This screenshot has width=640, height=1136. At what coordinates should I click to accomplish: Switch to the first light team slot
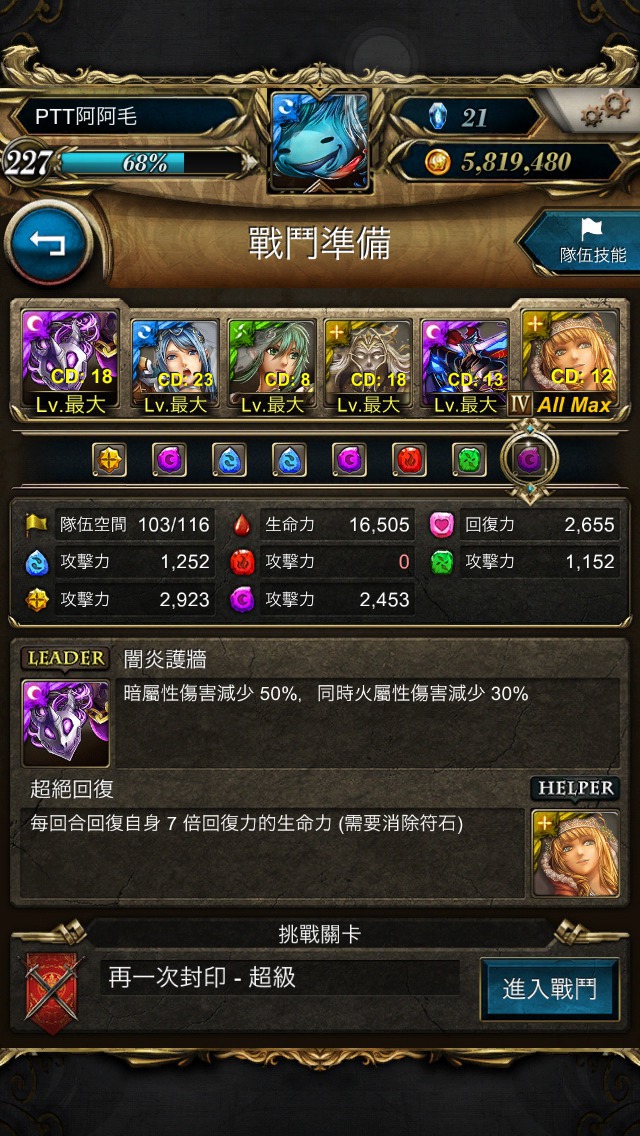[x=109, y=459]
